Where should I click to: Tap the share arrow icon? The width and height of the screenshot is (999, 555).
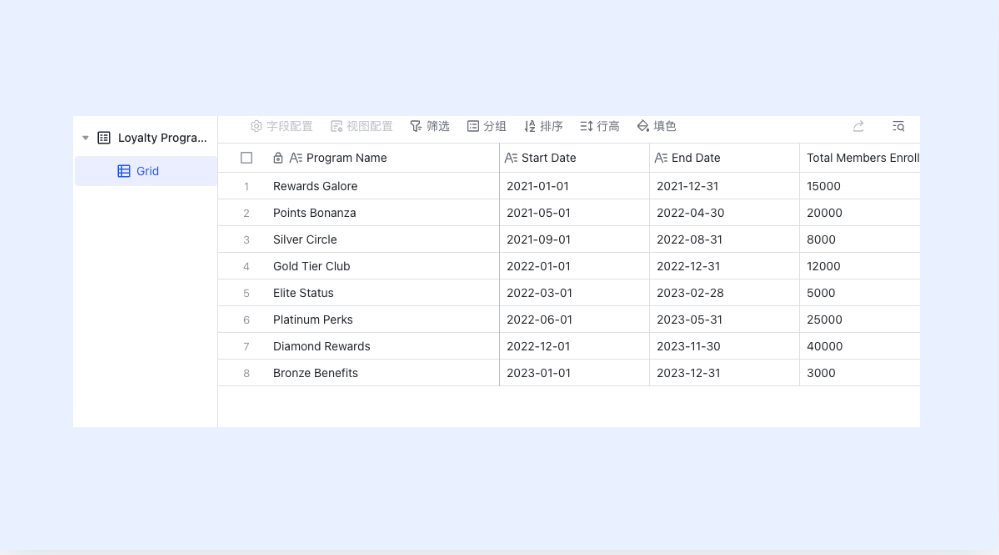click(858, 126)
